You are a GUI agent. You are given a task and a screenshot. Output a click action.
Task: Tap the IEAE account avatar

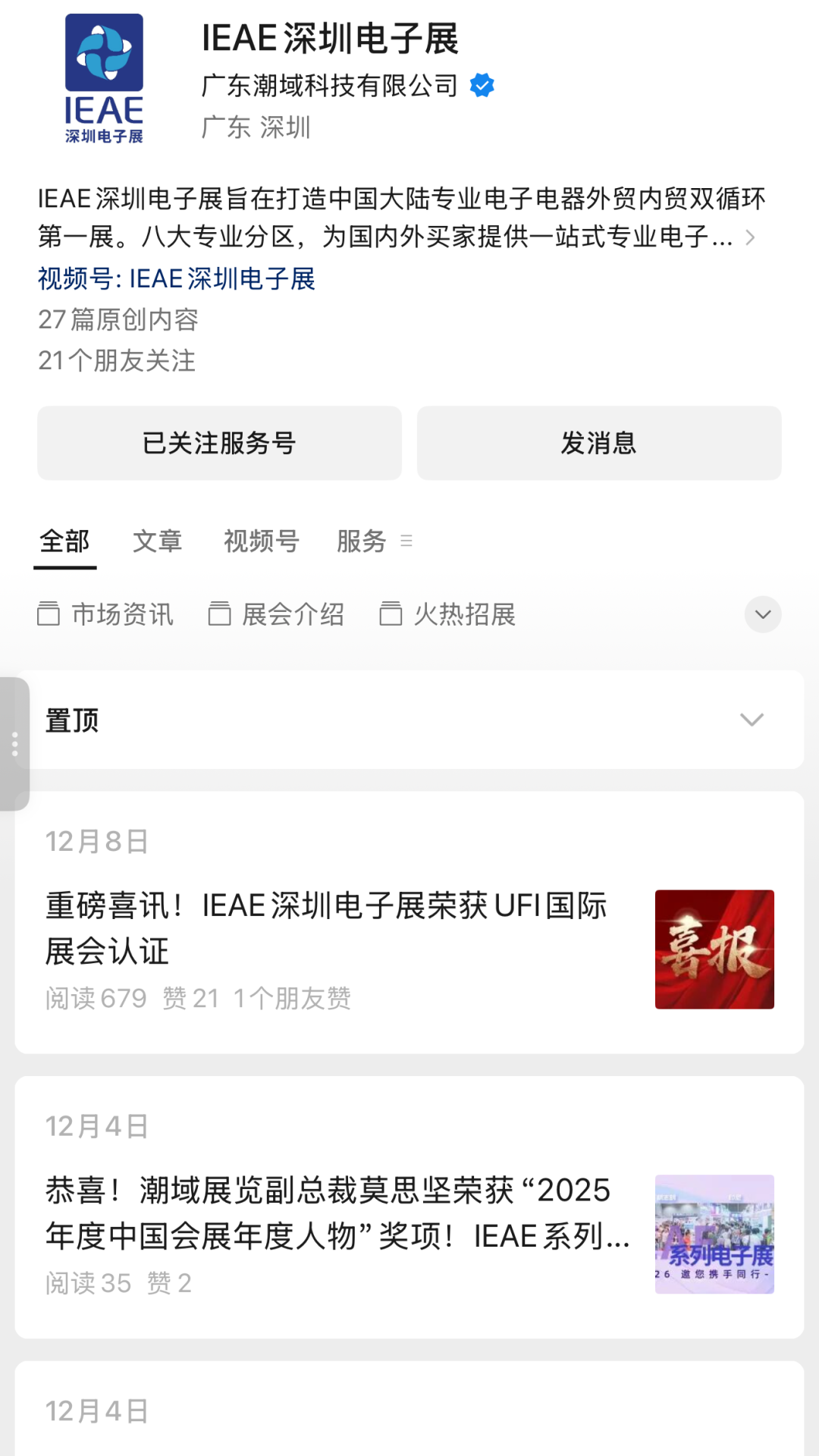(x=104, y=79)
